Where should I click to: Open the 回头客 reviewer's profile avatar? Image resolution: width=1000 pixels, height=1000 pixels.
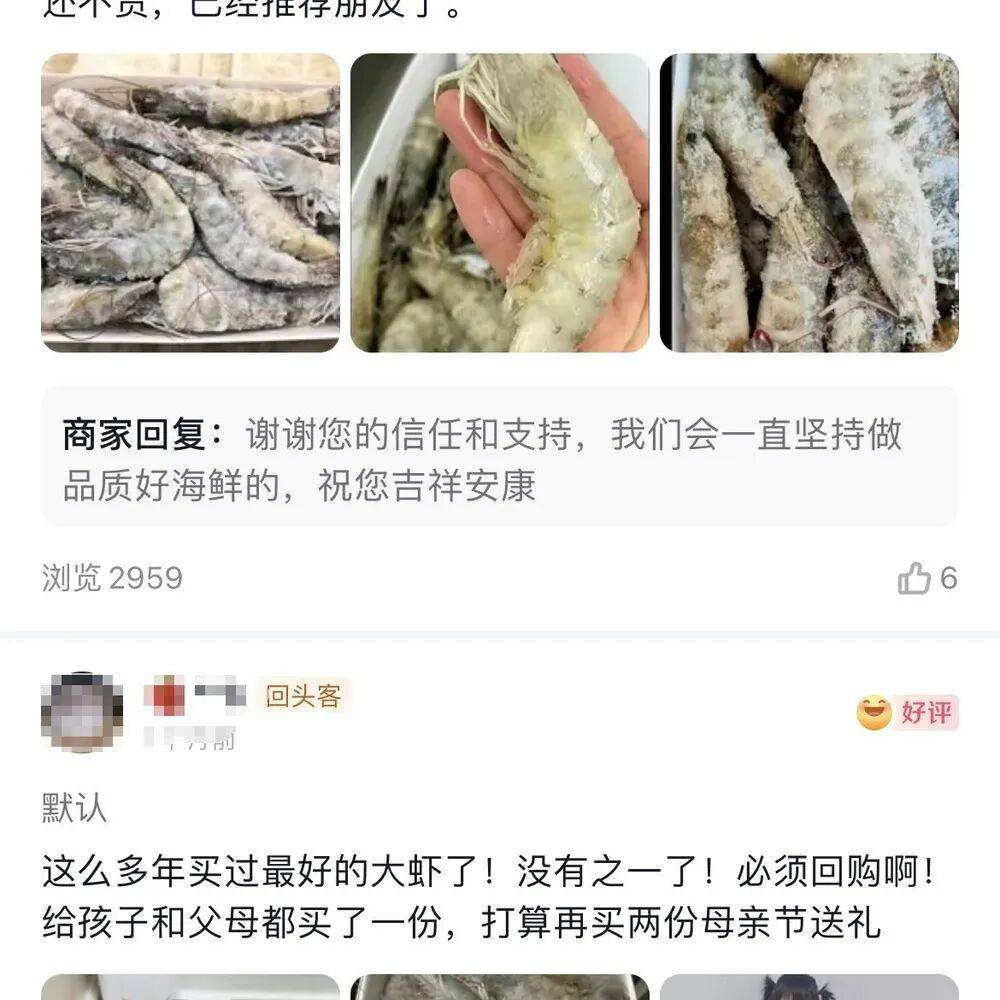coord(82,712)
